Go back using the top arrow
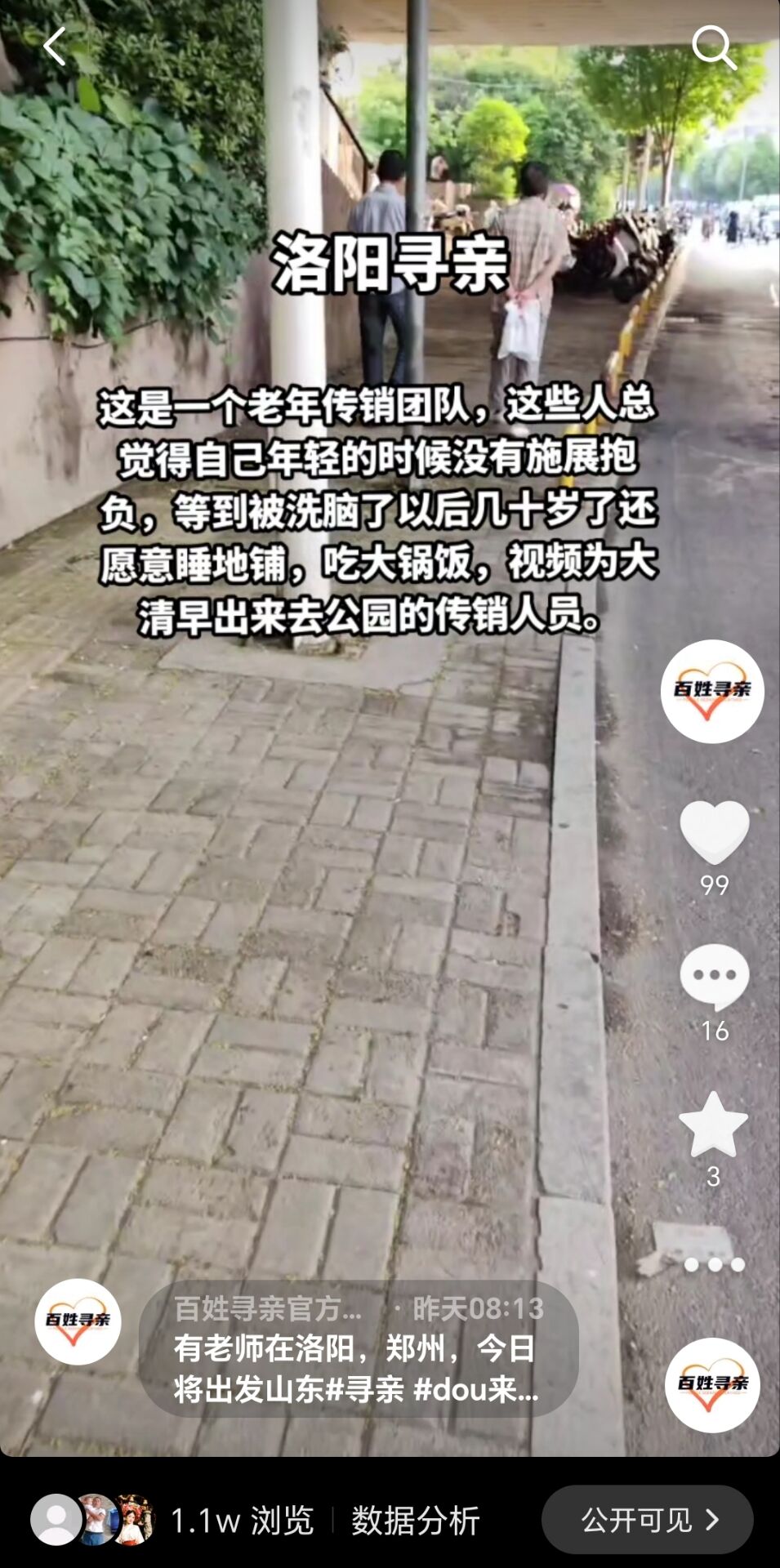The image size is (780, 1568). click(x=54, y=47)
